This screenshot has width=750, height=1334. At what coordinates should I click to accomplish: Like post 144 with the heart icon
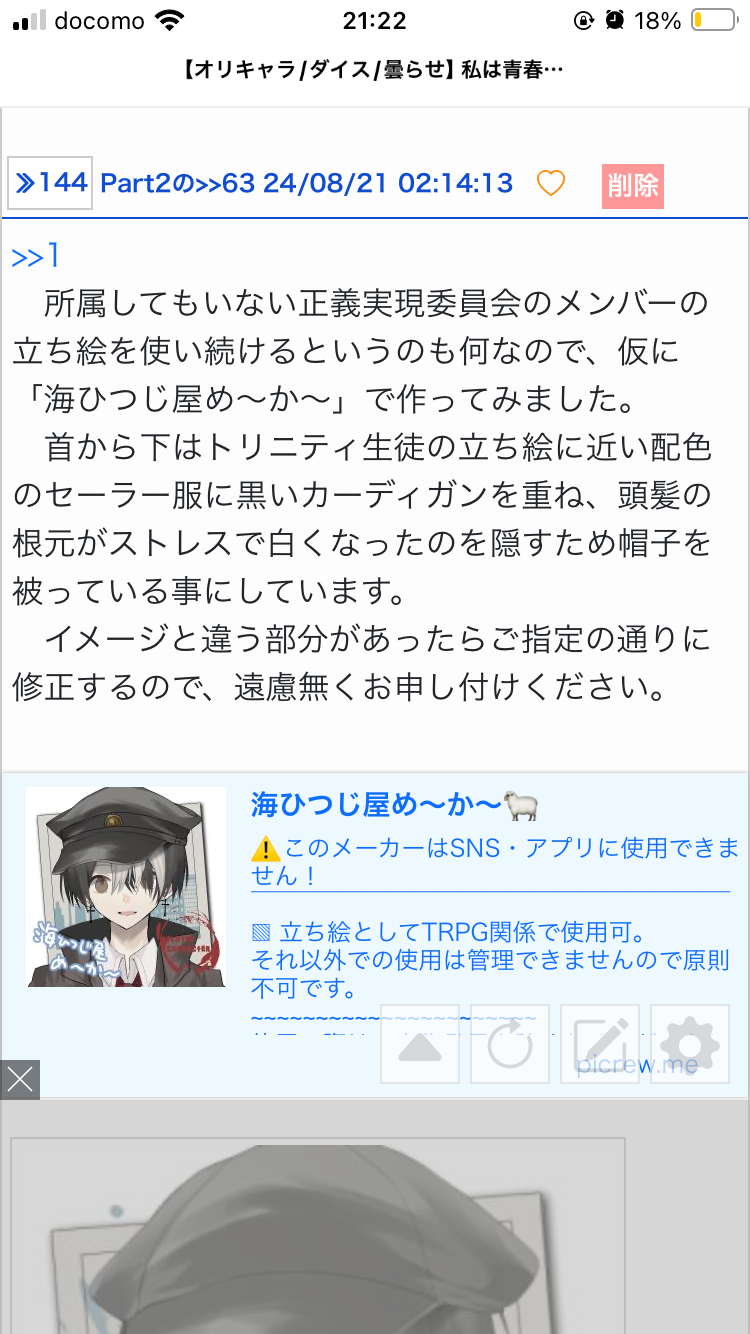[x=551, y=184]
